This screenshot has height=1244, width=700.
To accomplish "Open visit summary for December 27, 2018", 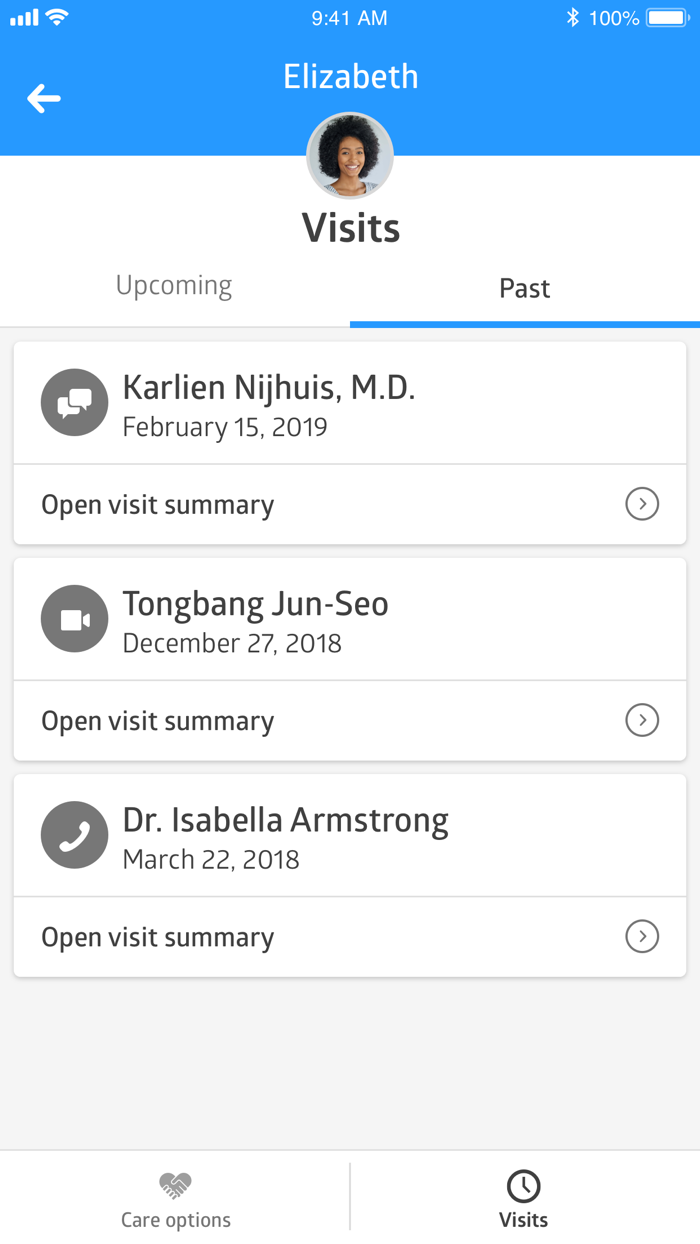I will (349, 721).
